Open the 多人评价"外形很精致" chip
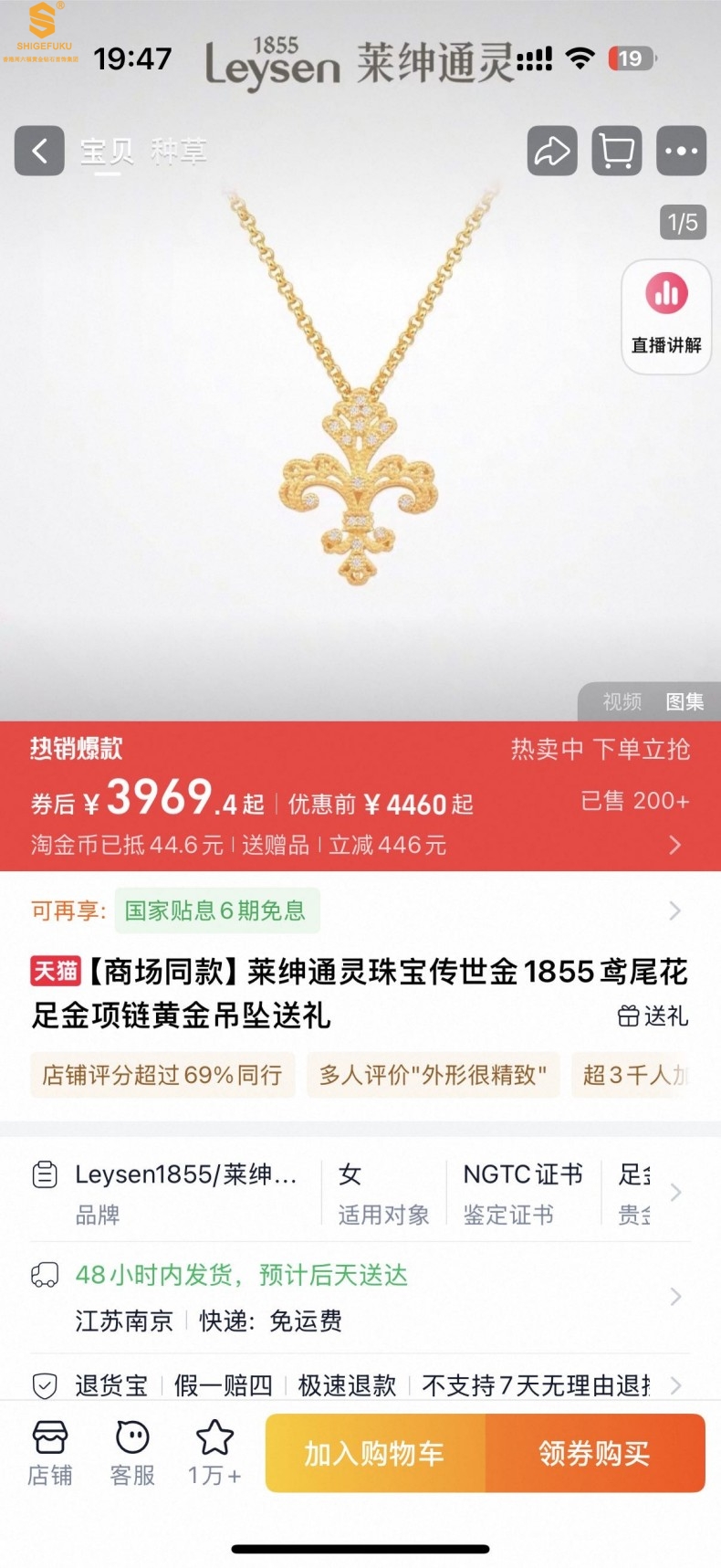This screenshot has width=721, height=1568. [433, 1075]
